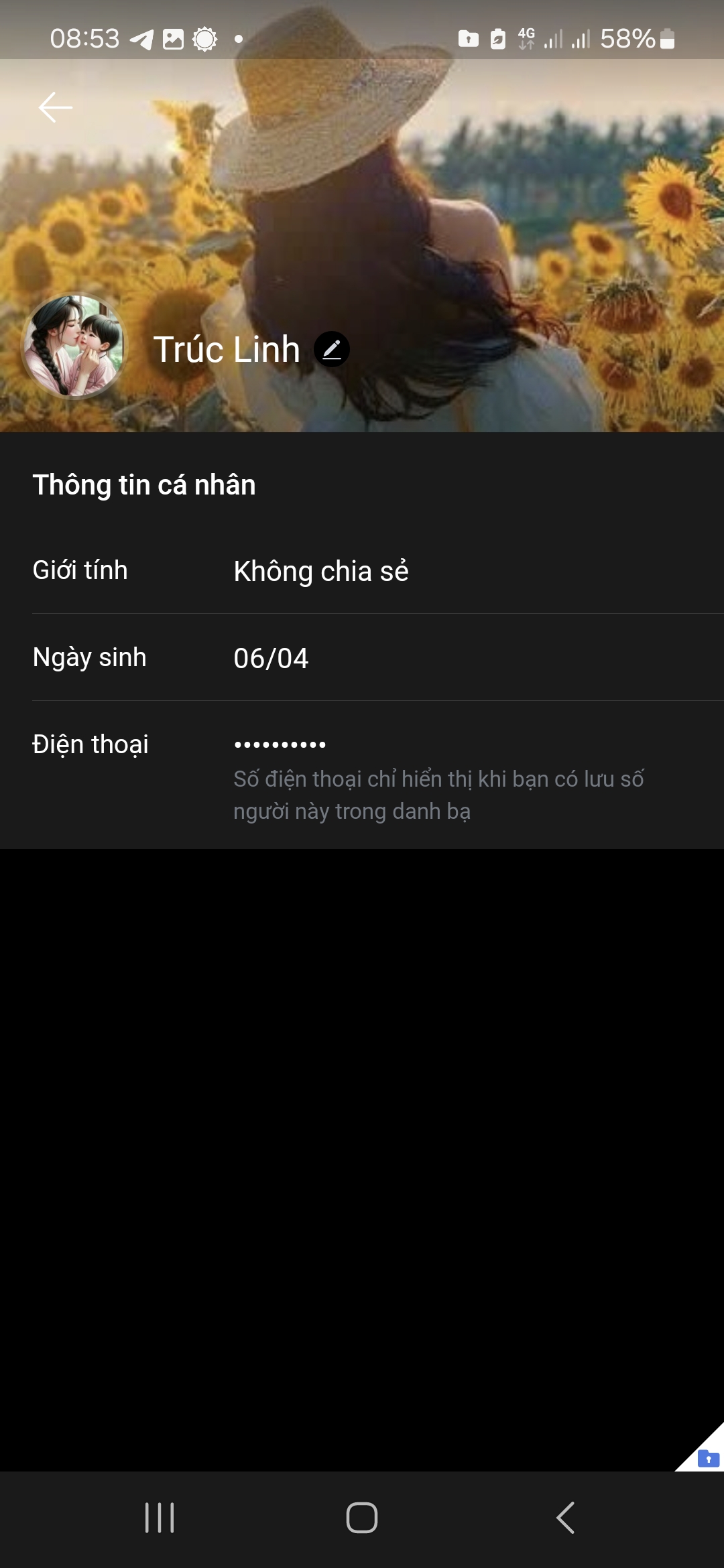Go to the home screen via the navigation bar
Screen dimensions: 724x1568
tap(362, 1518)
